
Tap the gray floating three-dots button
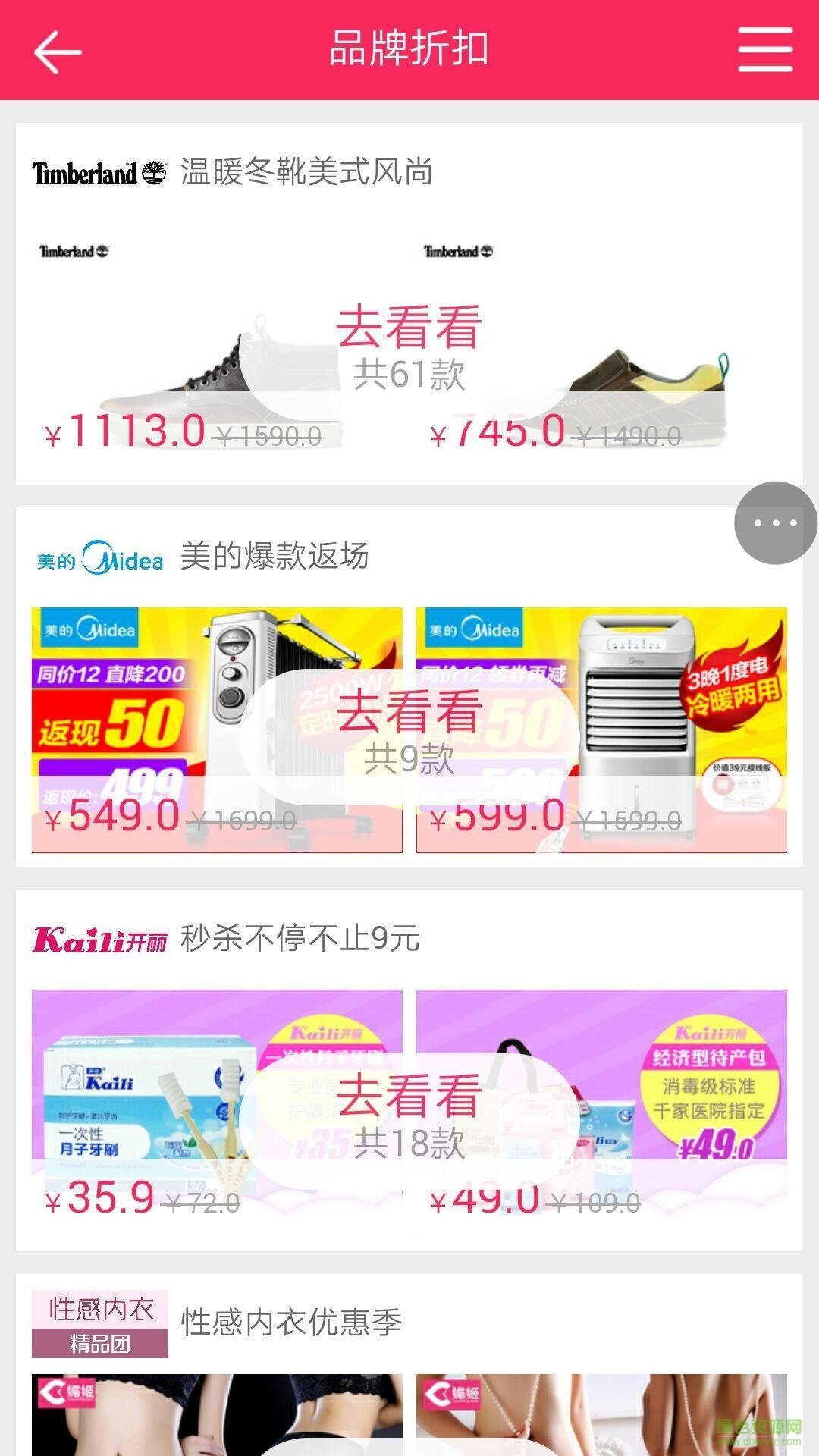coord(775,522)
